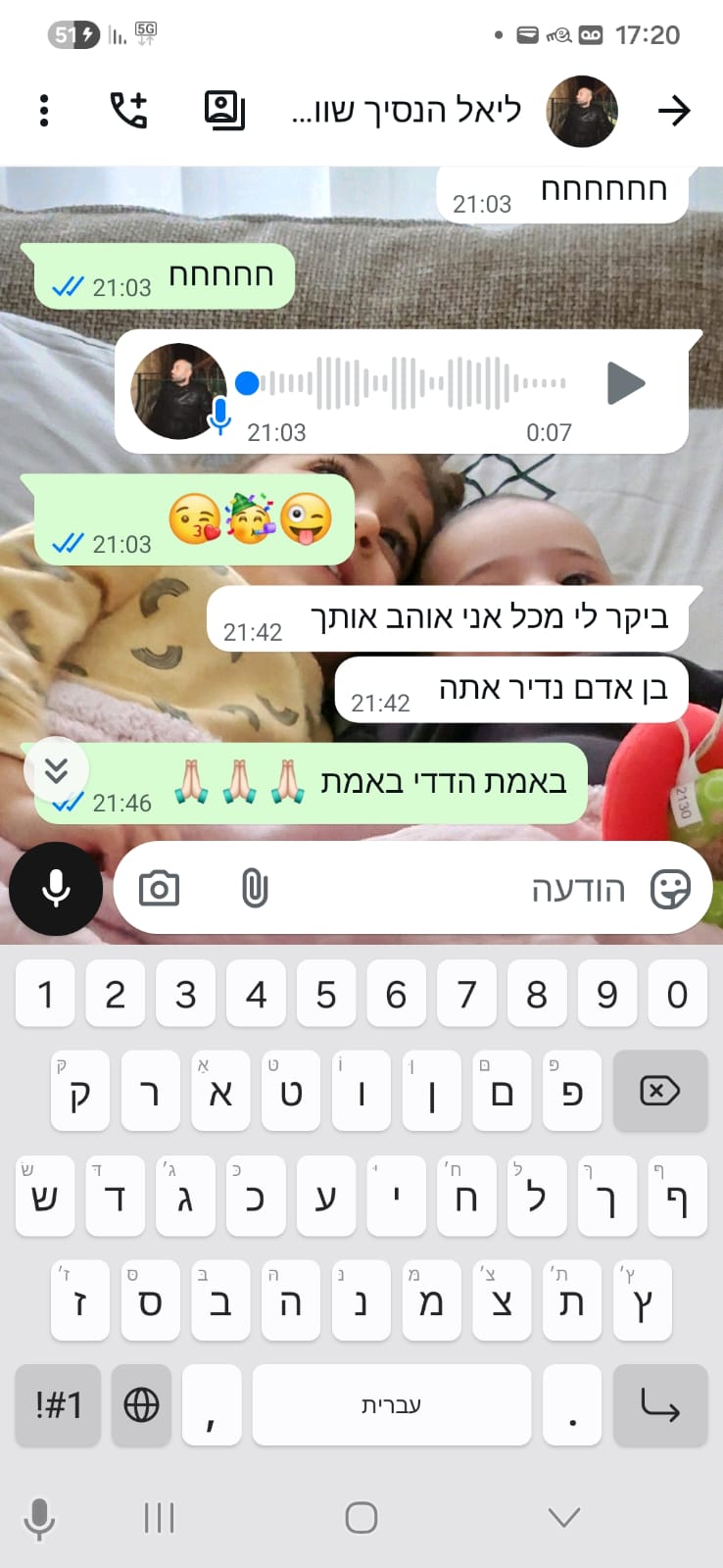Tap the backspace key on the keyboard

pyautogui.click(x=659, y=1091)
